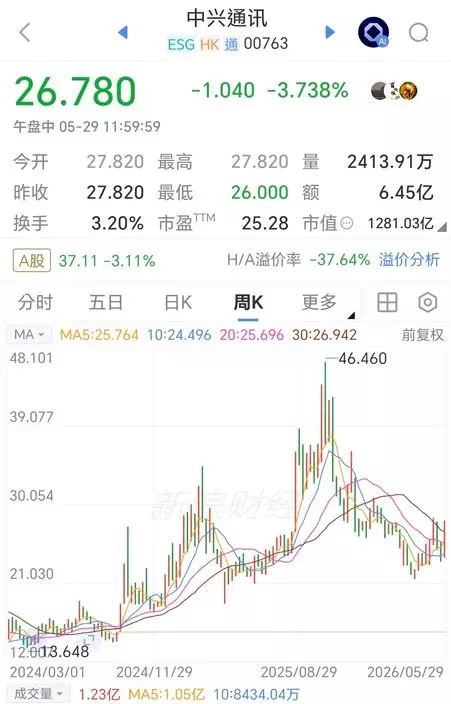451x704 pixels.
Task: Expand the 更多 chart period options
Action: pyautogui.click(x=324, y=304)
